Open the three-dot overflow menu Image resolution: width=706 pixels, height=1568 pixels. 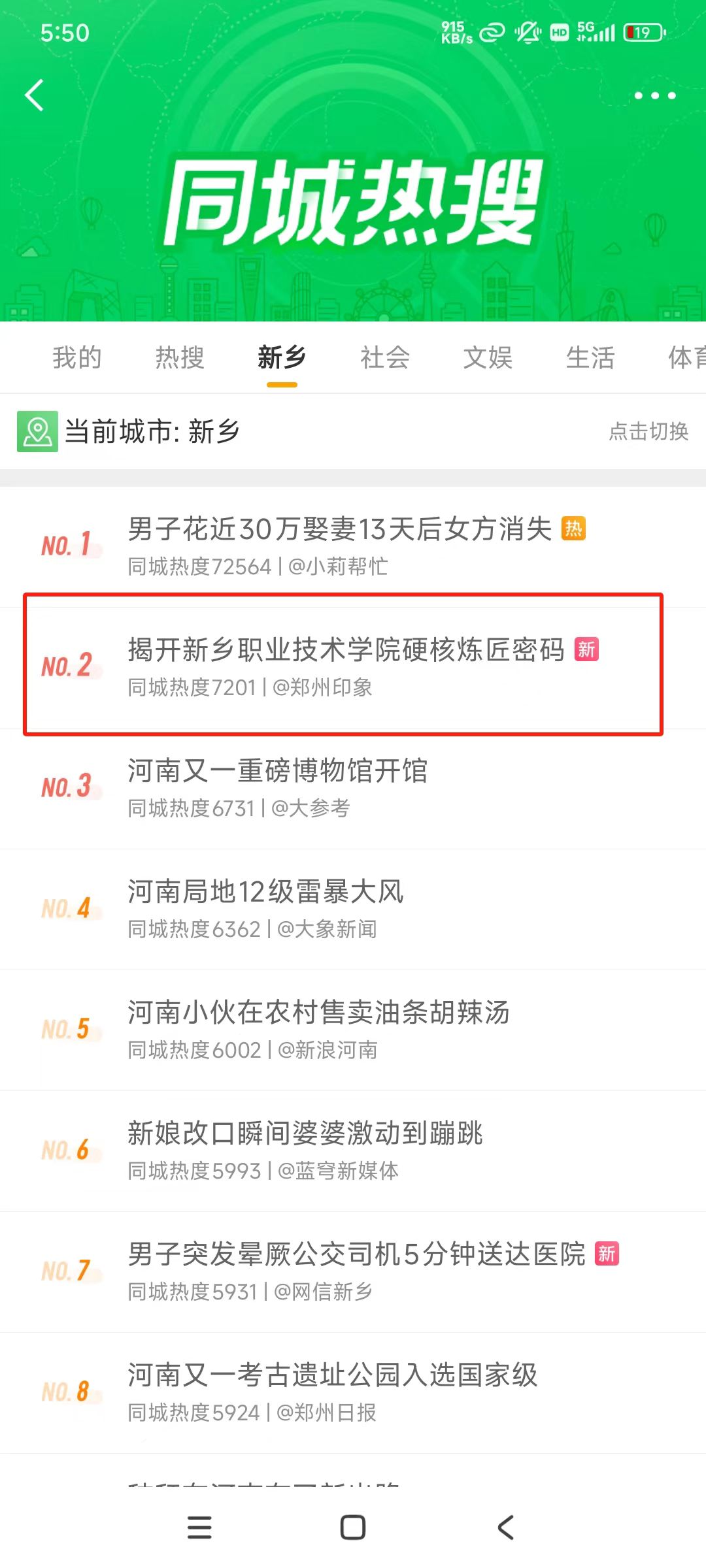coord(654,95)
